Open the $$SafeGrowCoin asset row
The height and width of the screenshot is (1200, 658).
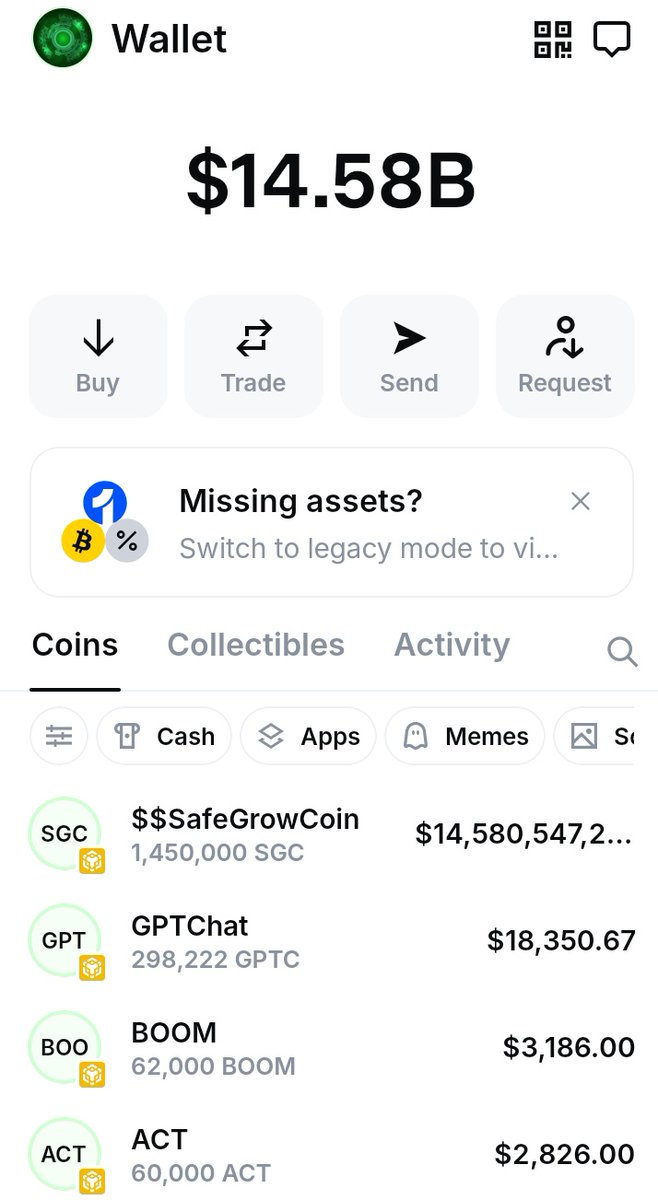click(x=330, y=834)
